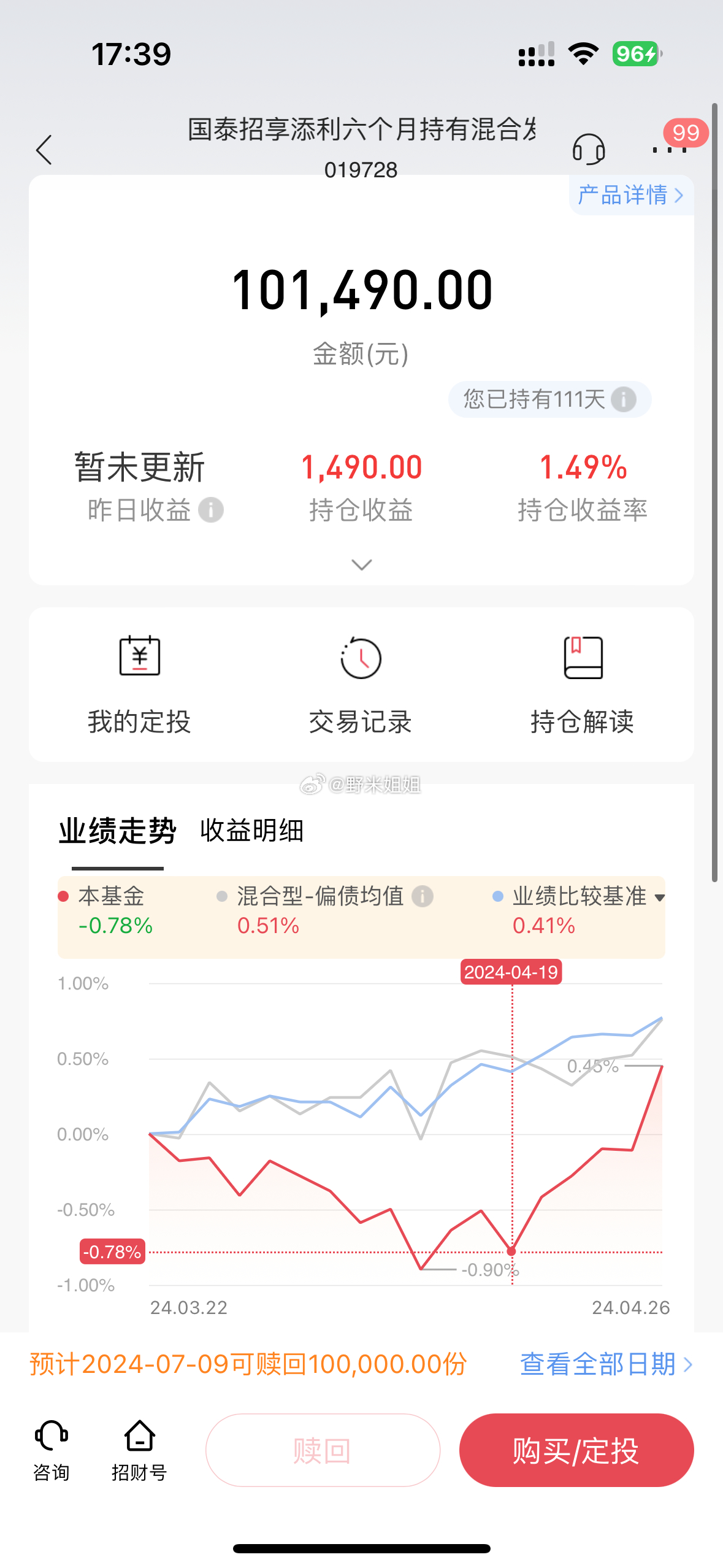
Task: Tap the 购买/定投 button
Action: point(576,1450)
